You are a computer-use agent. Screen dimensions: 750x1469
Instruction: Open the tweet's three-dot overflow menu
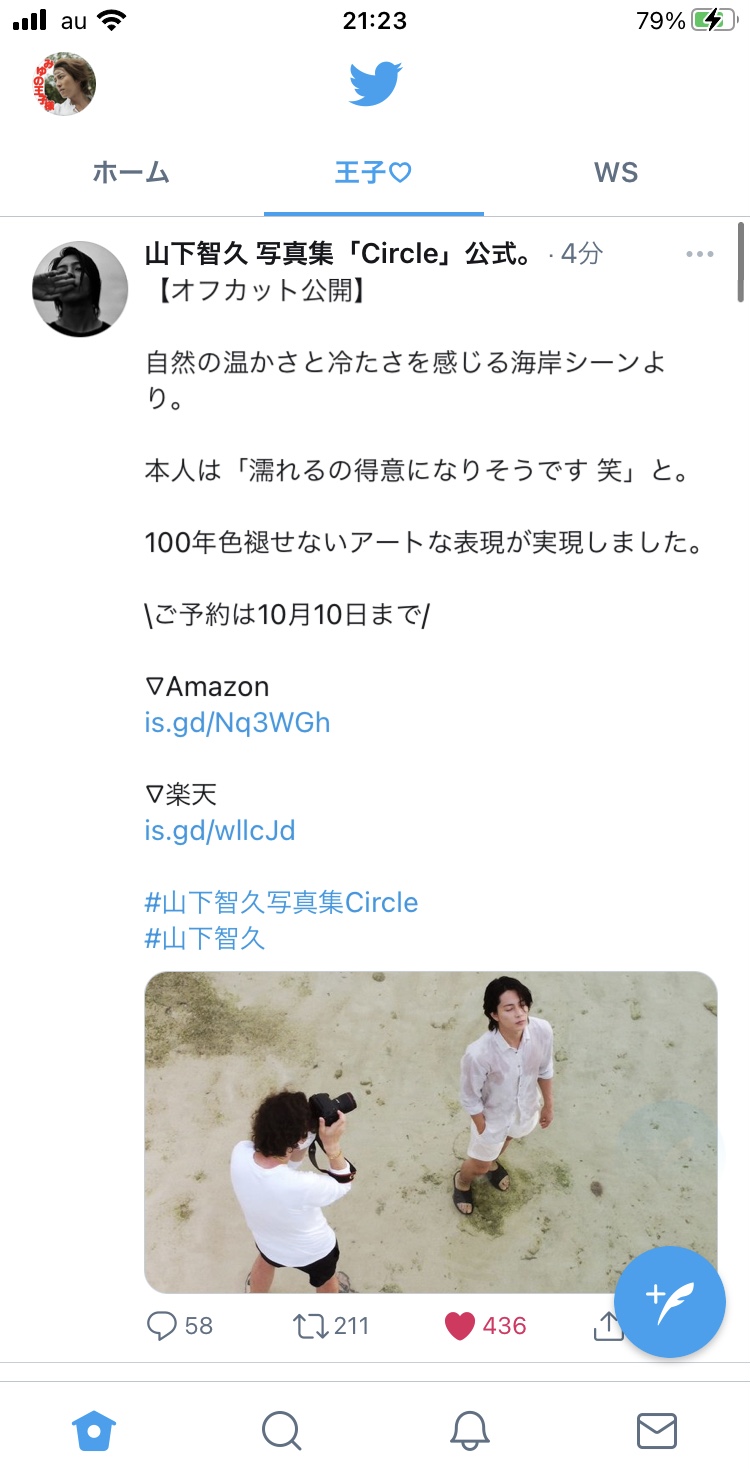pos(700,254)
